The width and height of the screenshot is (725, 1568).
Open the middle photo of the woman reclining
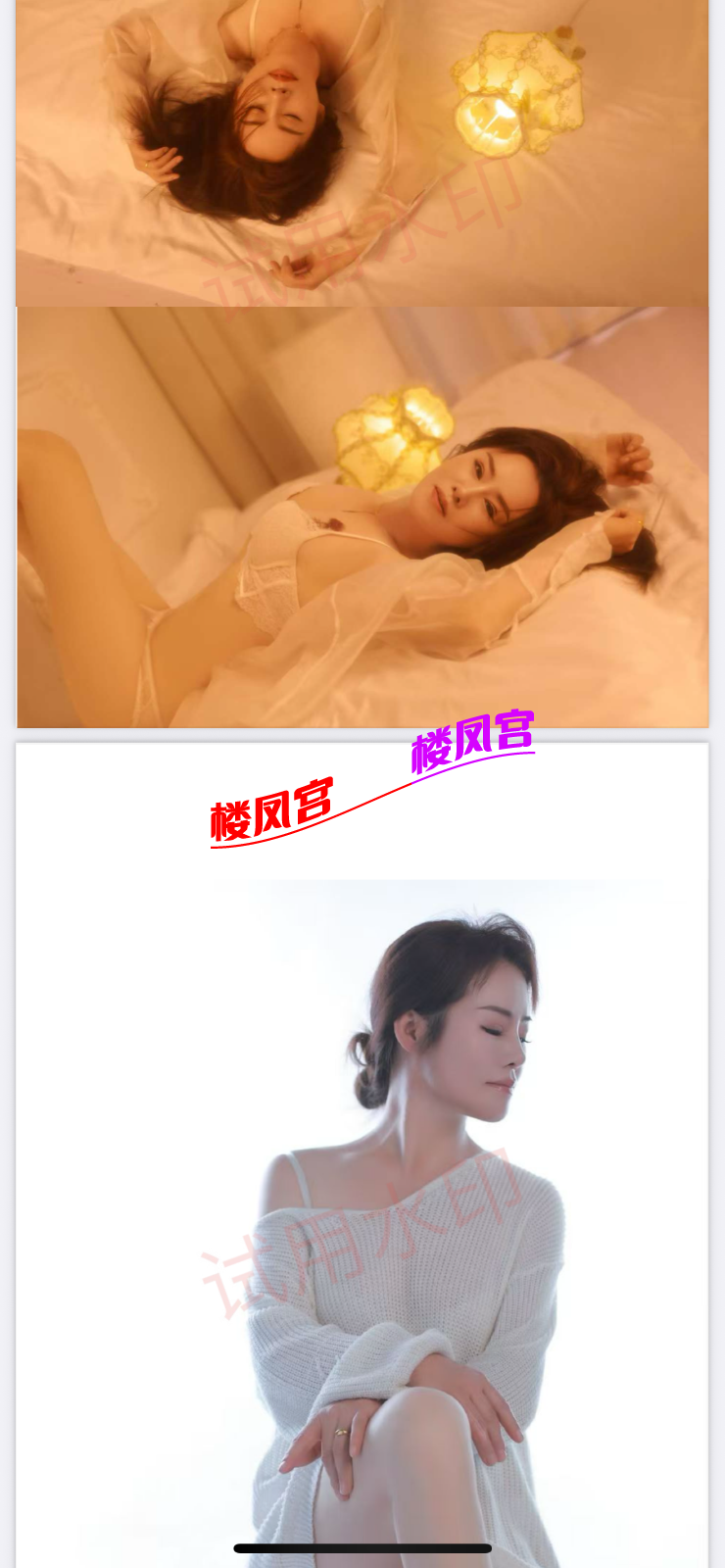[362, 517]
